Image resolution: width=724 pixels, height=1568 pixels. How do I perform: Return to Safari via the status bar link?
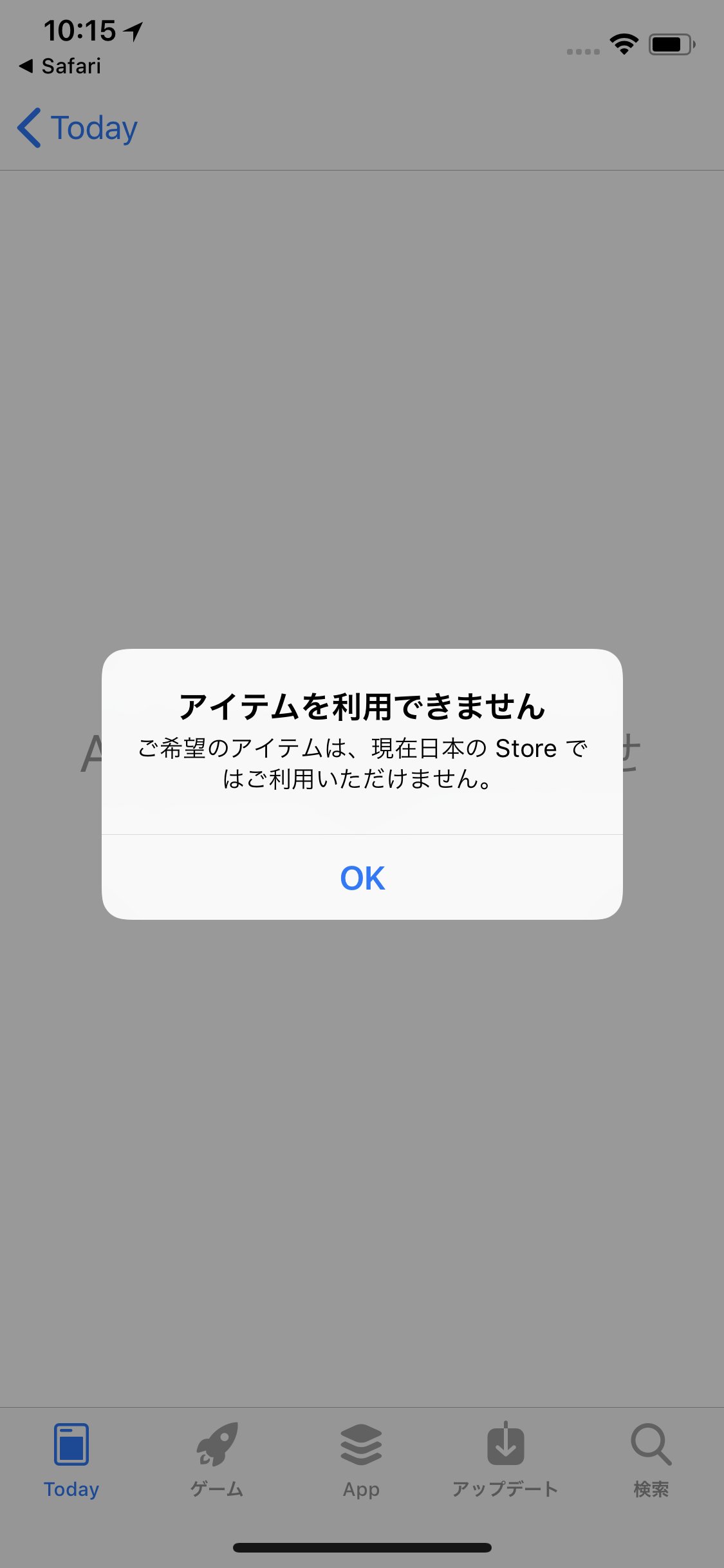coord(60,66)
